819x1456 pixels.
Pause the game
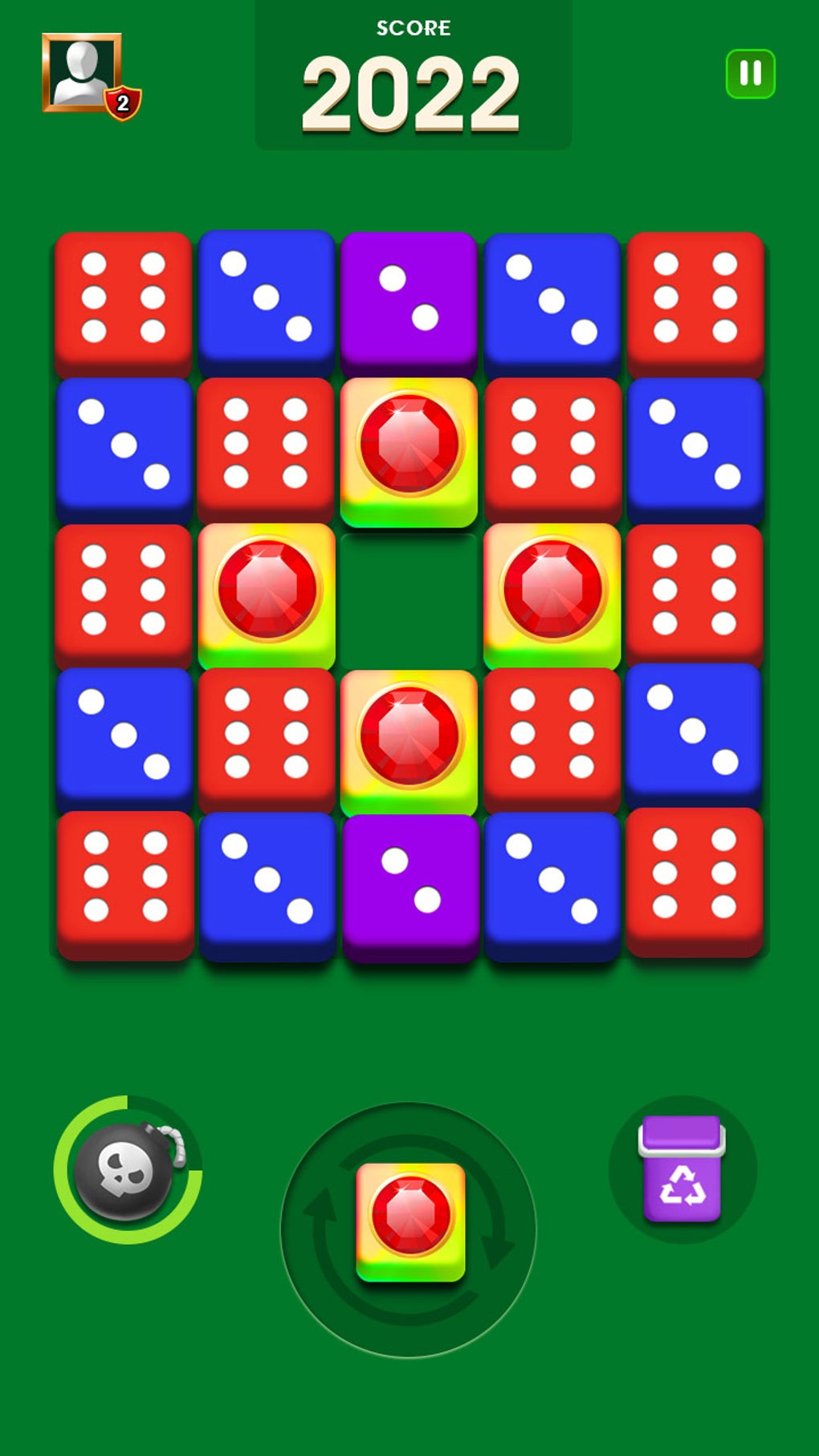tap(749, 75)
